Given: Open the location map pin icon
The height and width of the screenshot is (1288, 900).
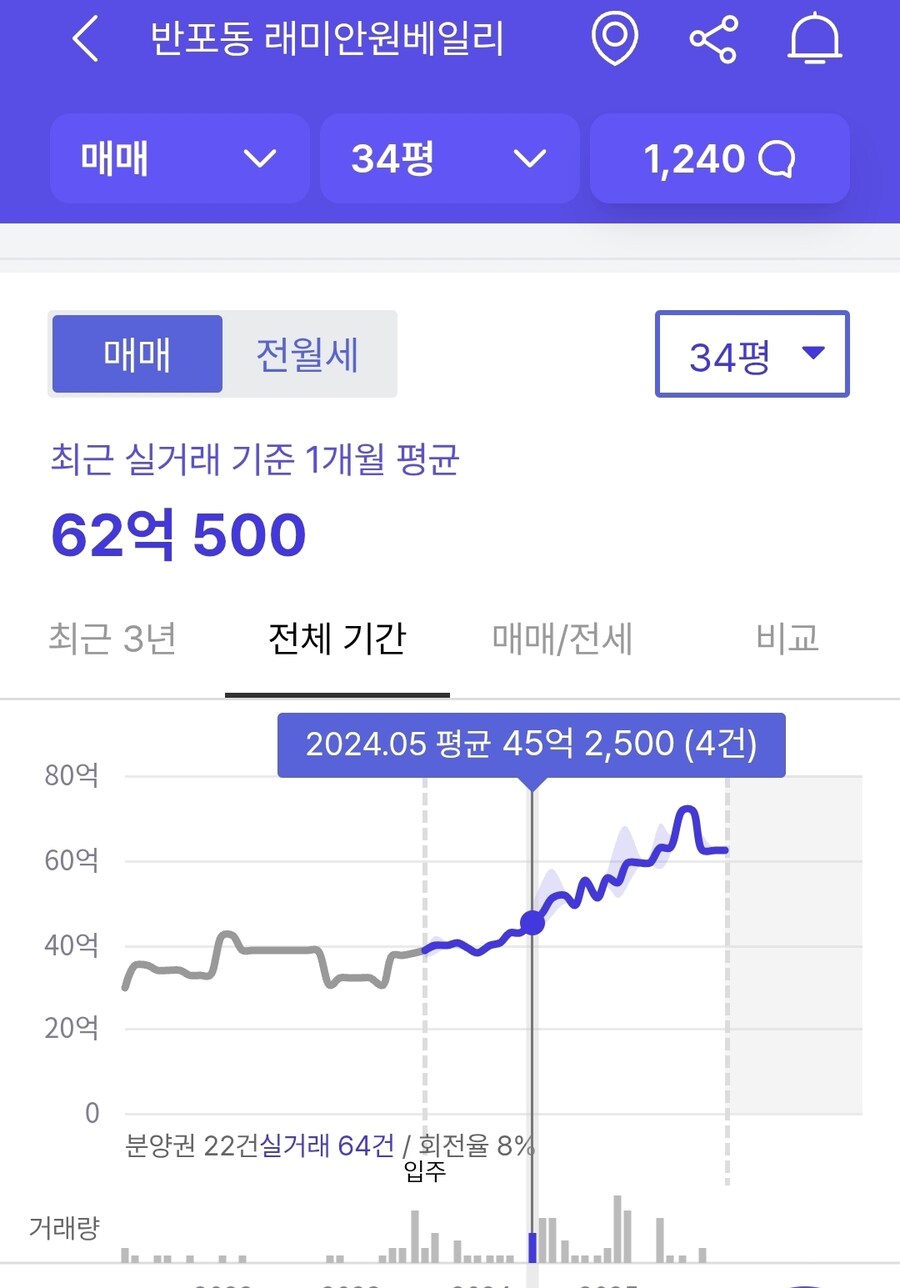Looking at the screenshot, I should [616, 40].
